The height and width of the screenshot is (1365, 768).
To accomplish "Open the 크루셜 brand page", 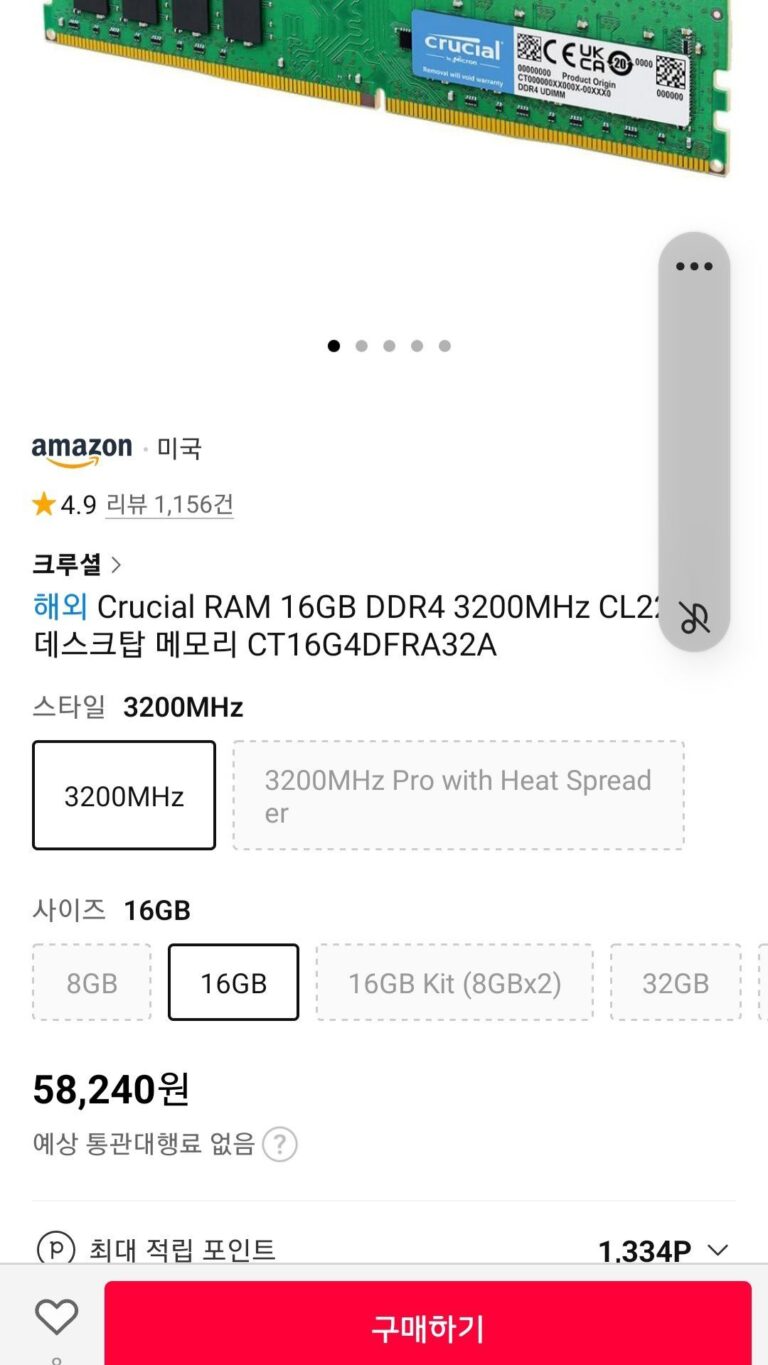I will coord(77,564).
